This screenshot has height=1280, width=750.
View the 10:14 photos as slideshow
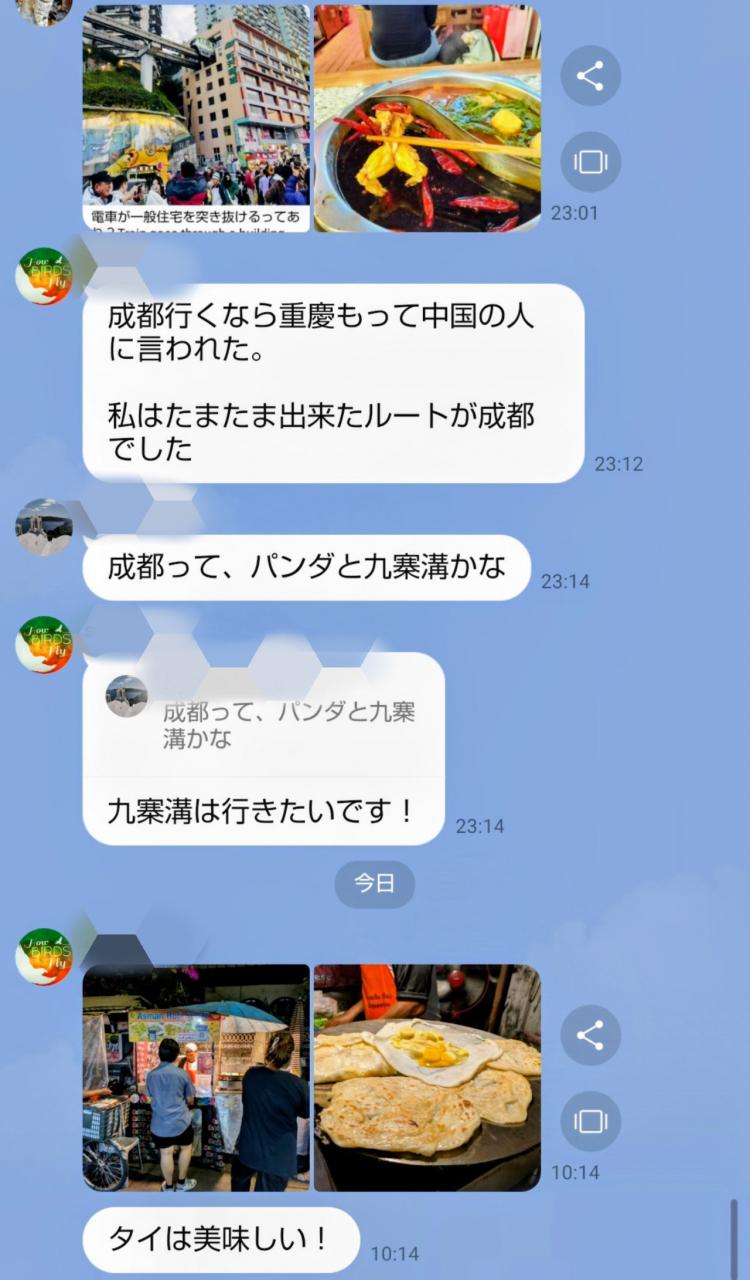click(x=590, y=1121)
